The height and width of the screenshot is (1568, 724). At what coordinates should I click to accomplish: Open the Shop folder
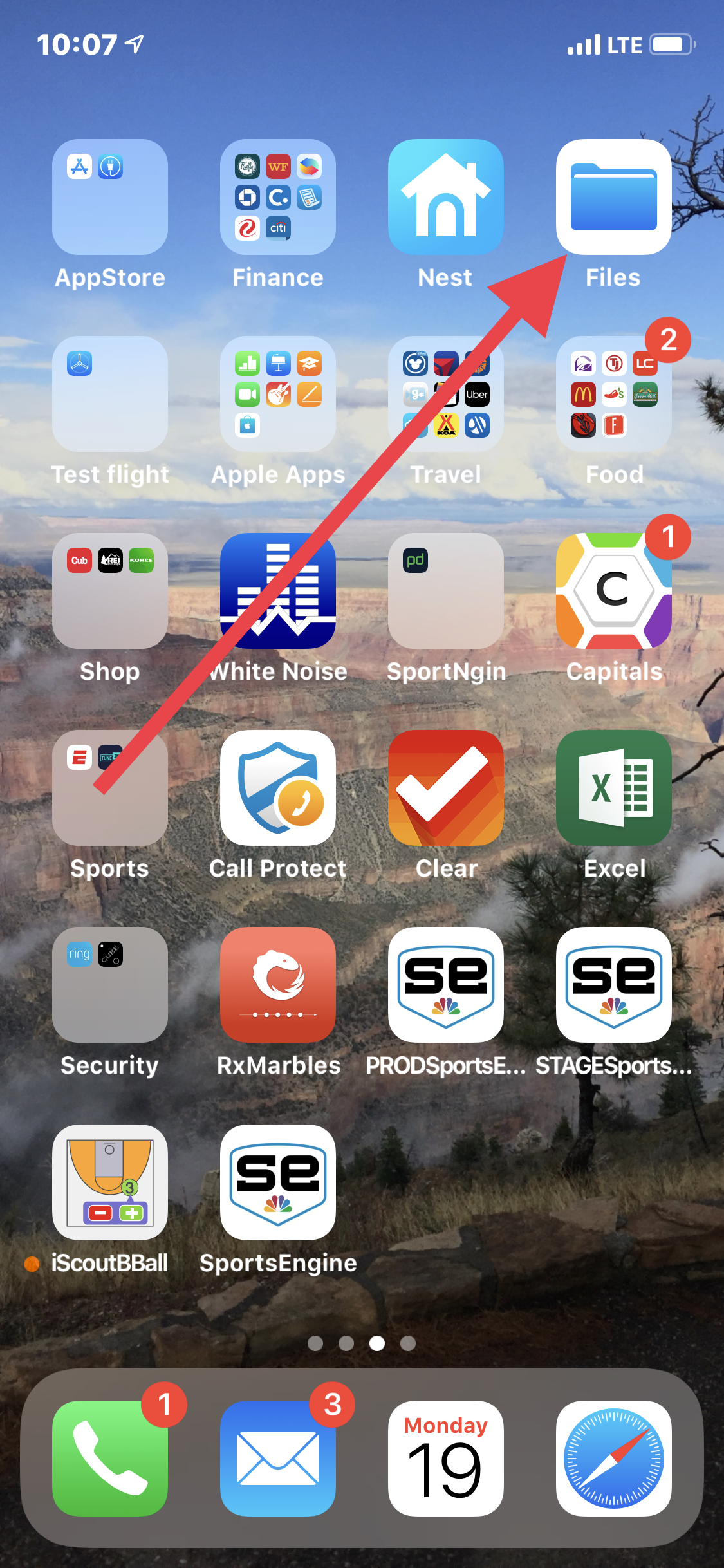(x=110, y=591)
